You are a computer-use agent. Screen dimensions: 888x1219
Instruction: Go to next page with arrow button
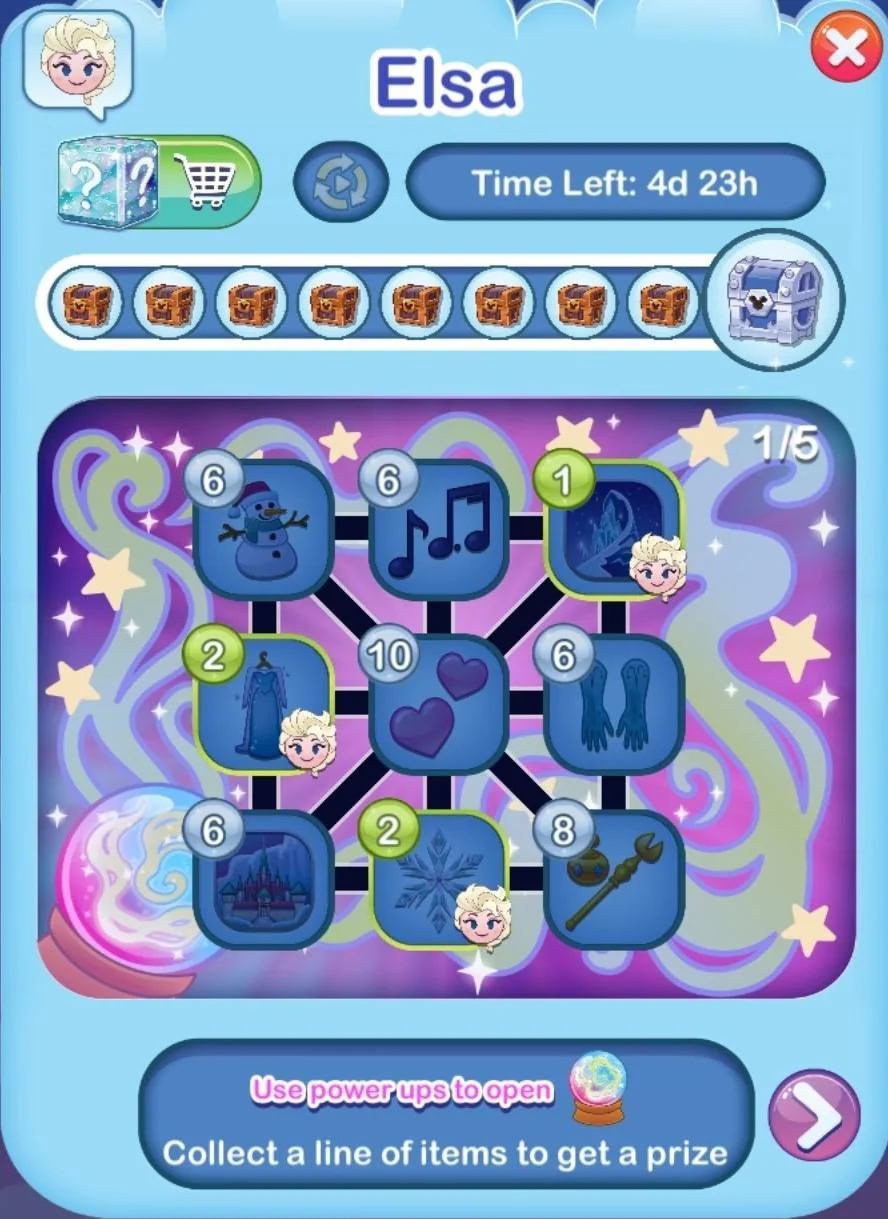click(814, 1116)
